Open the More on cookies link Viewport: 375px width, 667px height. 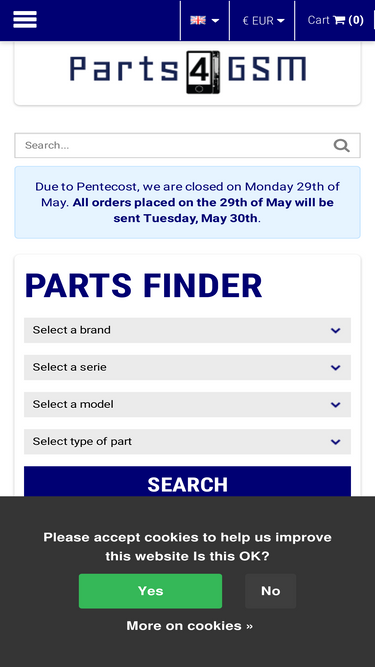pyautogui.click(x=190, y=626)
